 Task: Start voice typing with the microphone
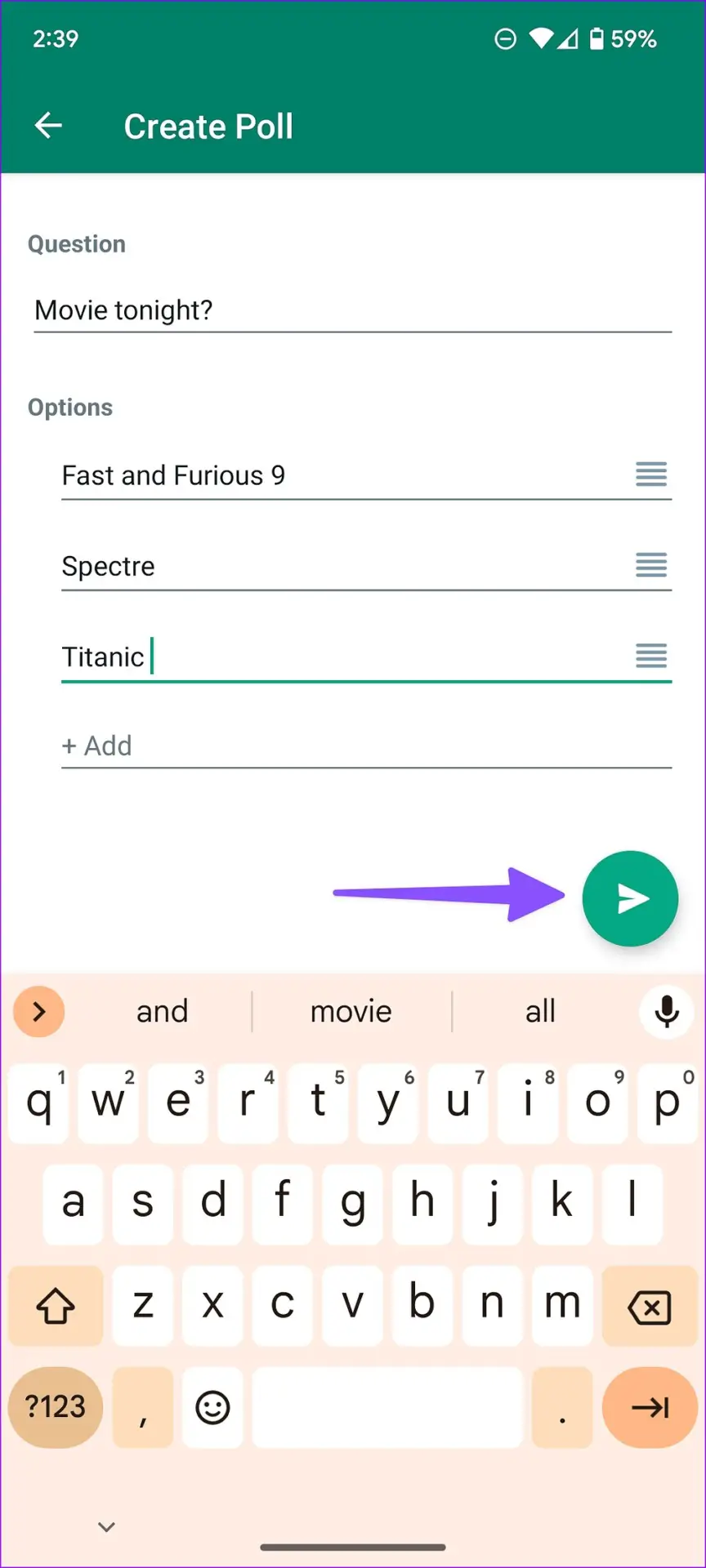pos(667,1012)
